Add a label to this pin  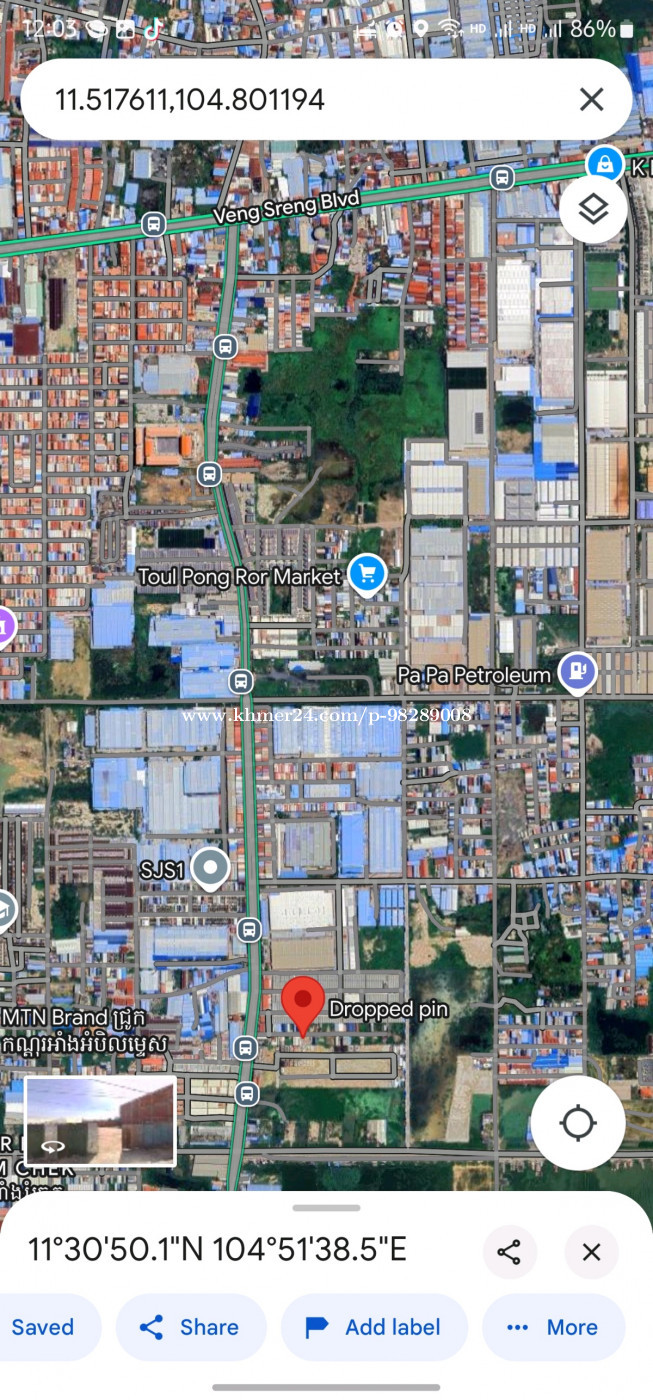(x=374, y=1327)
